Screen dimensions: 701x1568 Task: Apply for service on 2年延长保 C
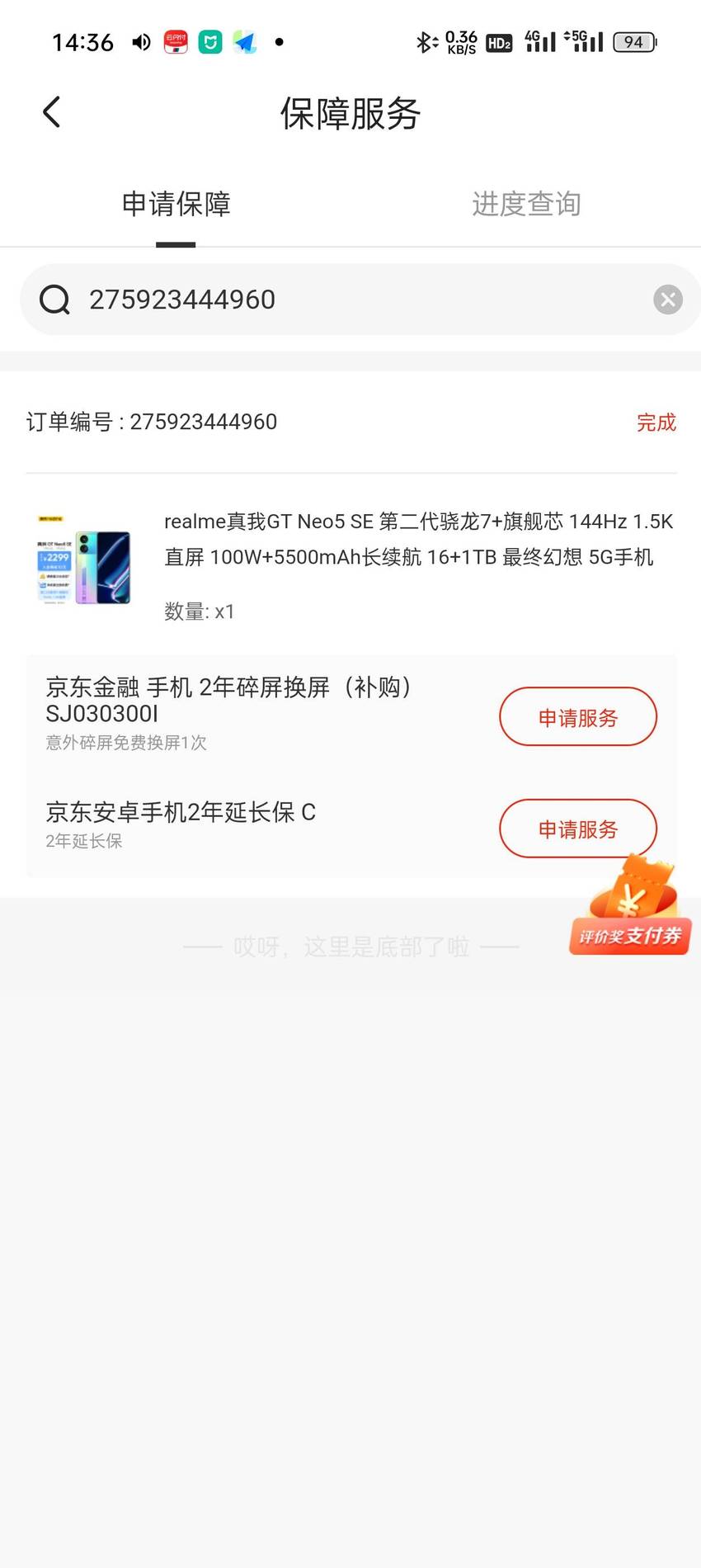[x=578, y=829]
